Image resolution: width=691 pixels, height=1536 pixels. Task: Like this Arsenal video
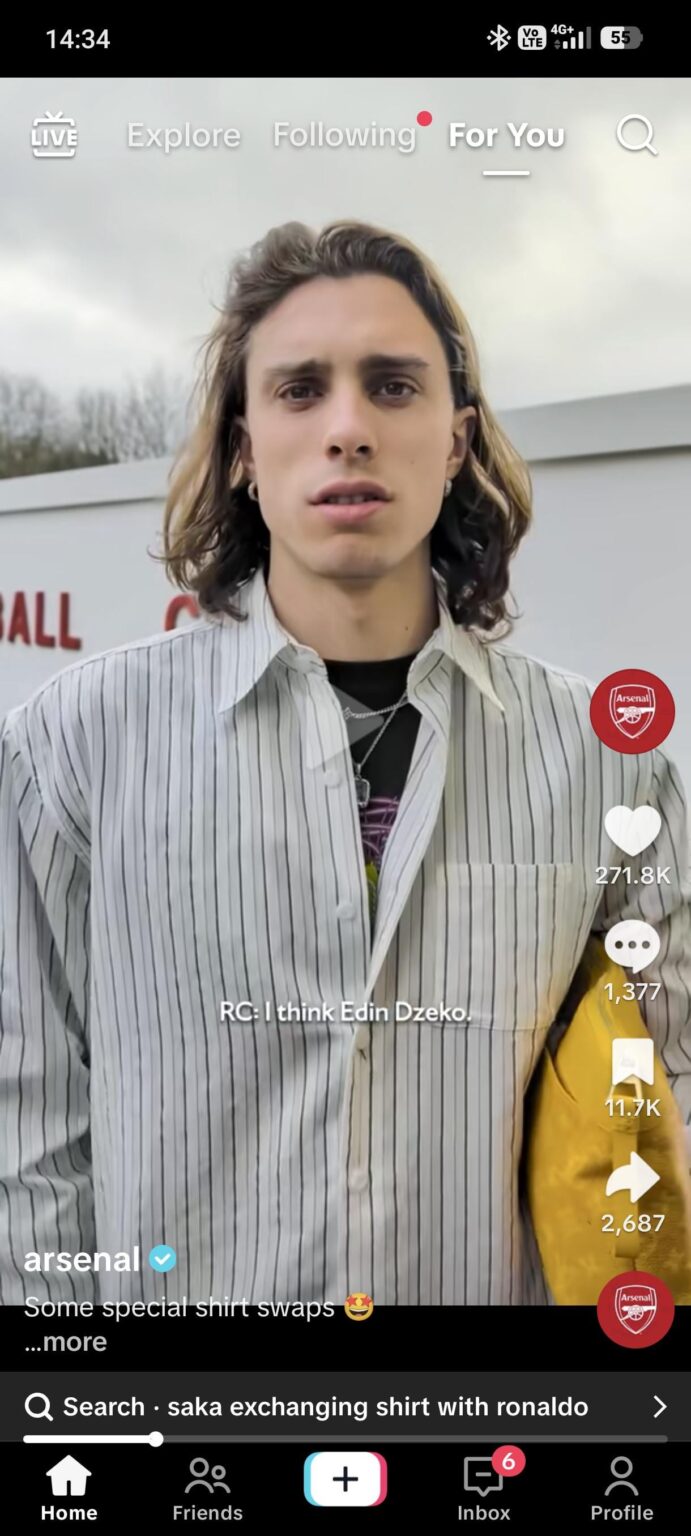click(x=632, y=832)
